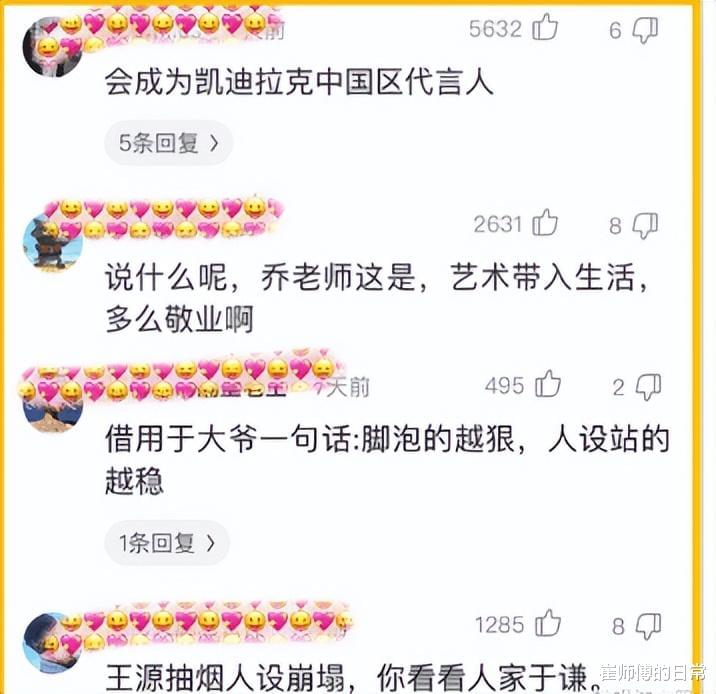
Task: Expand the 1条回复 reply
Action: [x=167, y=543]
